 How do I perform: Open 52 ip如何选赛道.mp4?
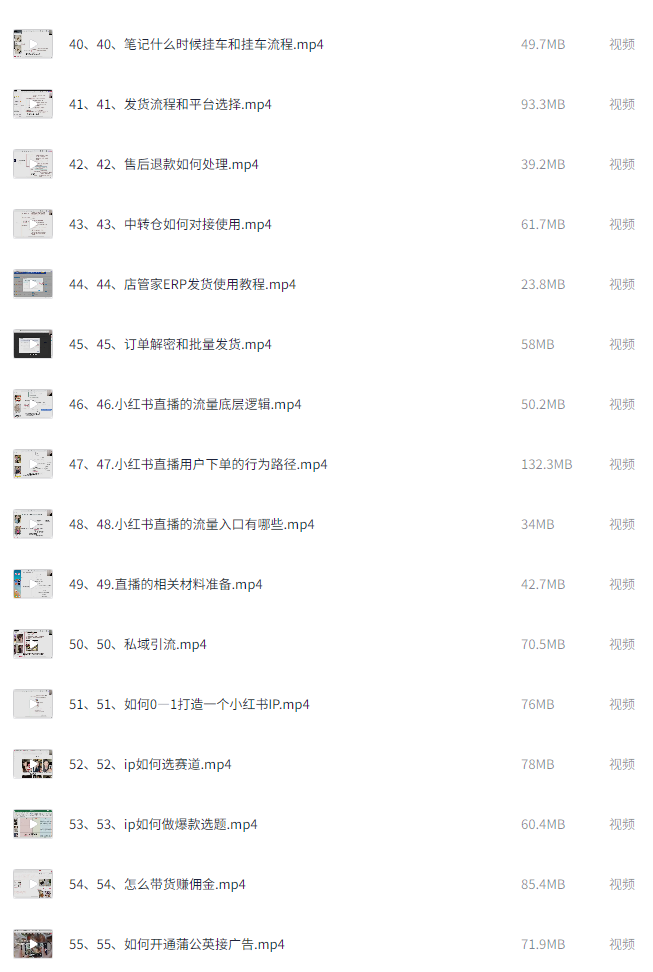(x=150, y=765)
